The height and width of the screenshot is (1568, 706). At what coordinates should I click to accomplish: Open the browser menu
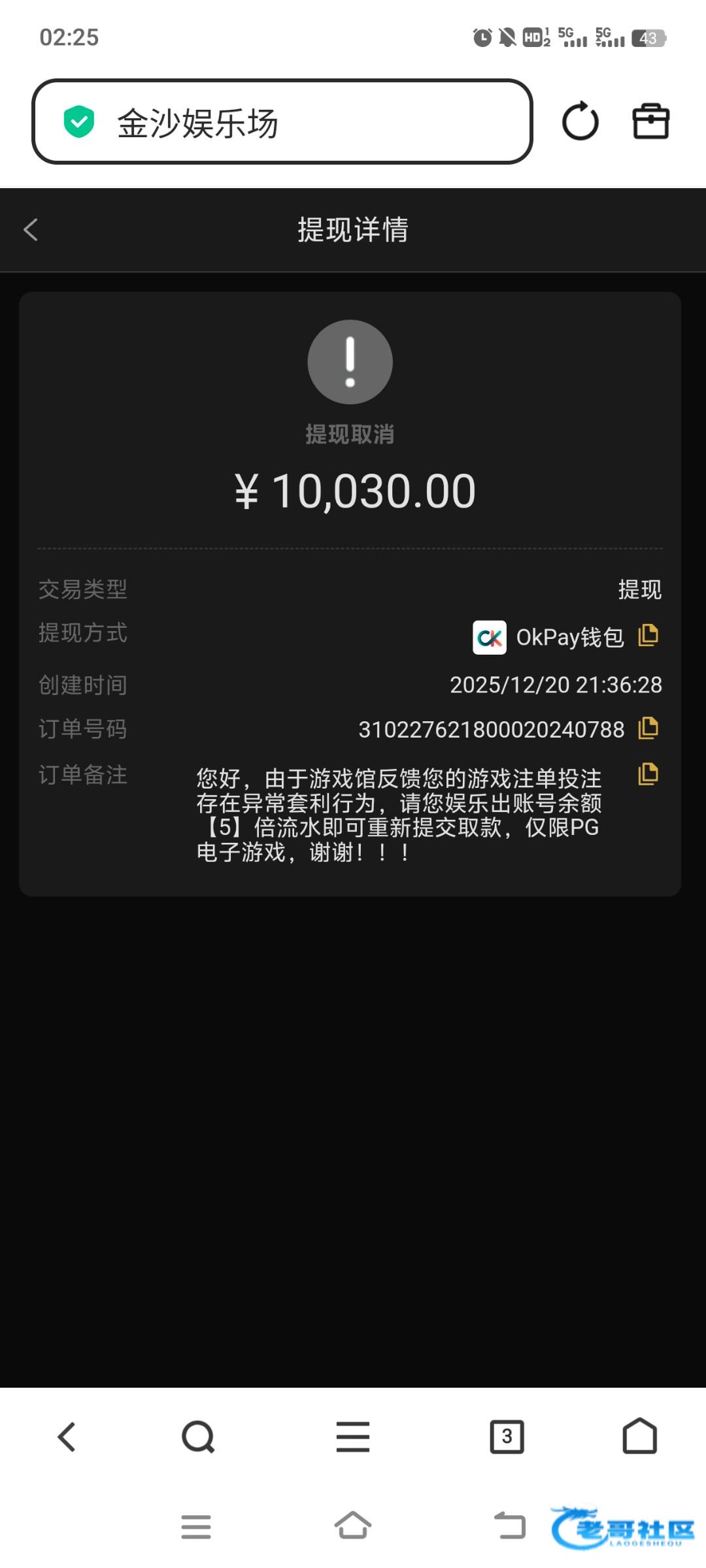point(353,1437)
